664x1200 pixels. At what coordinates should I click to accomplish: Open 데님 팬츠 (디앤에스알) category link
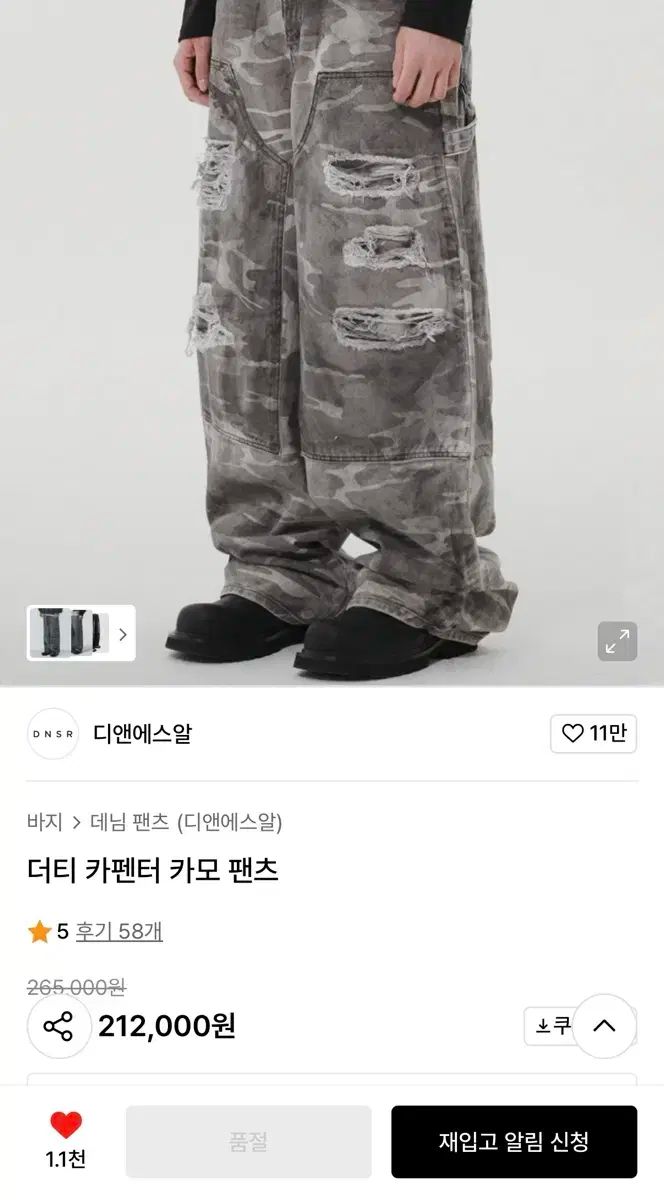coord(186,823)
